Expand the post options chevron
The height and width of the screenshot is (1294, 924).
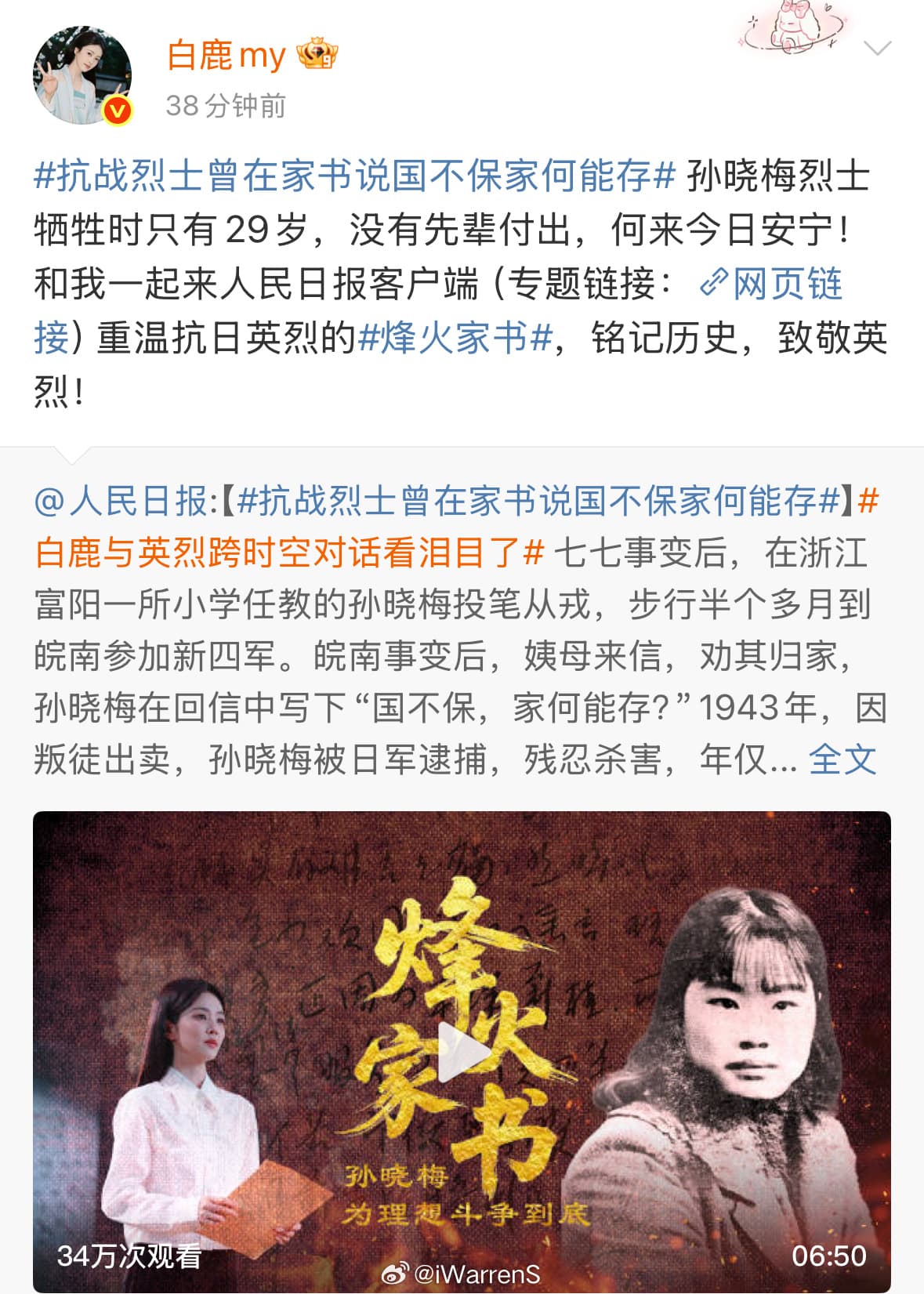[876, 49]
